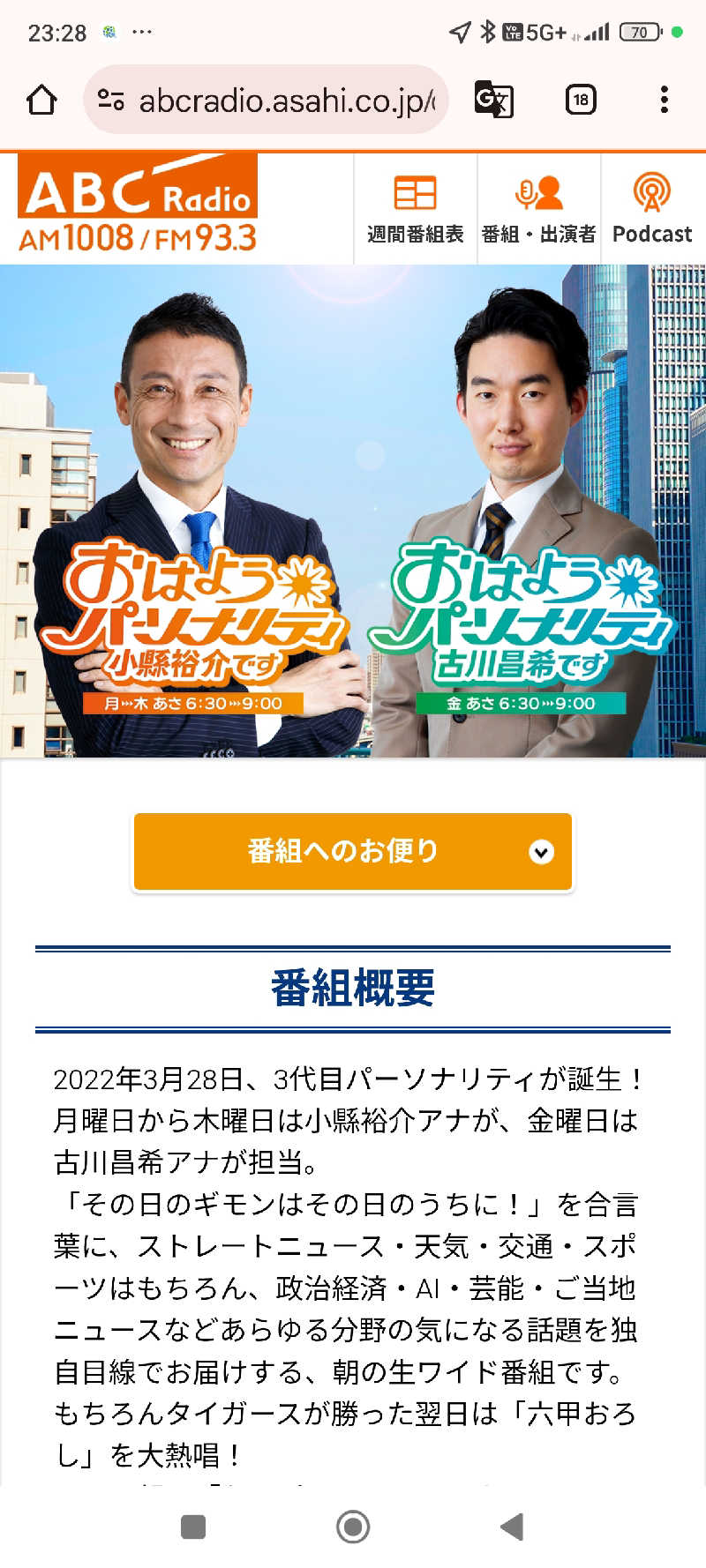
Task: Tap the 番組概要 heading link
Action: click(352, 988)
